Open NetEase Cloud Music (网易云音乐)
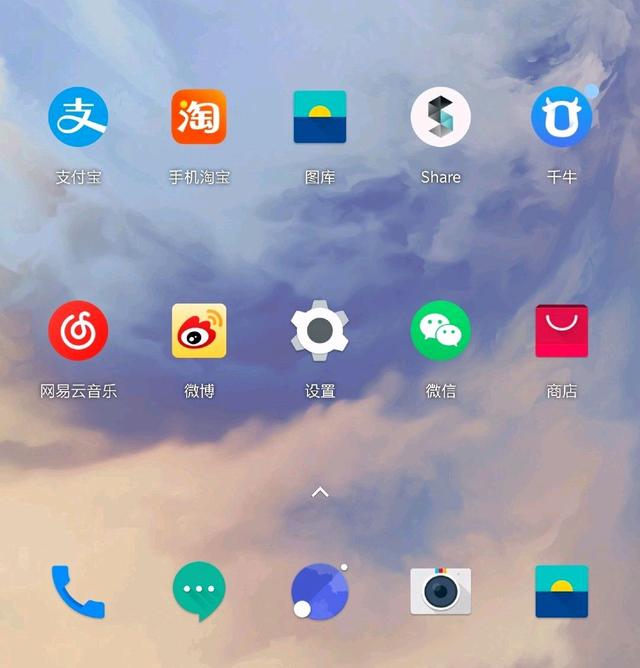640x668 pixels. point(78,331)
